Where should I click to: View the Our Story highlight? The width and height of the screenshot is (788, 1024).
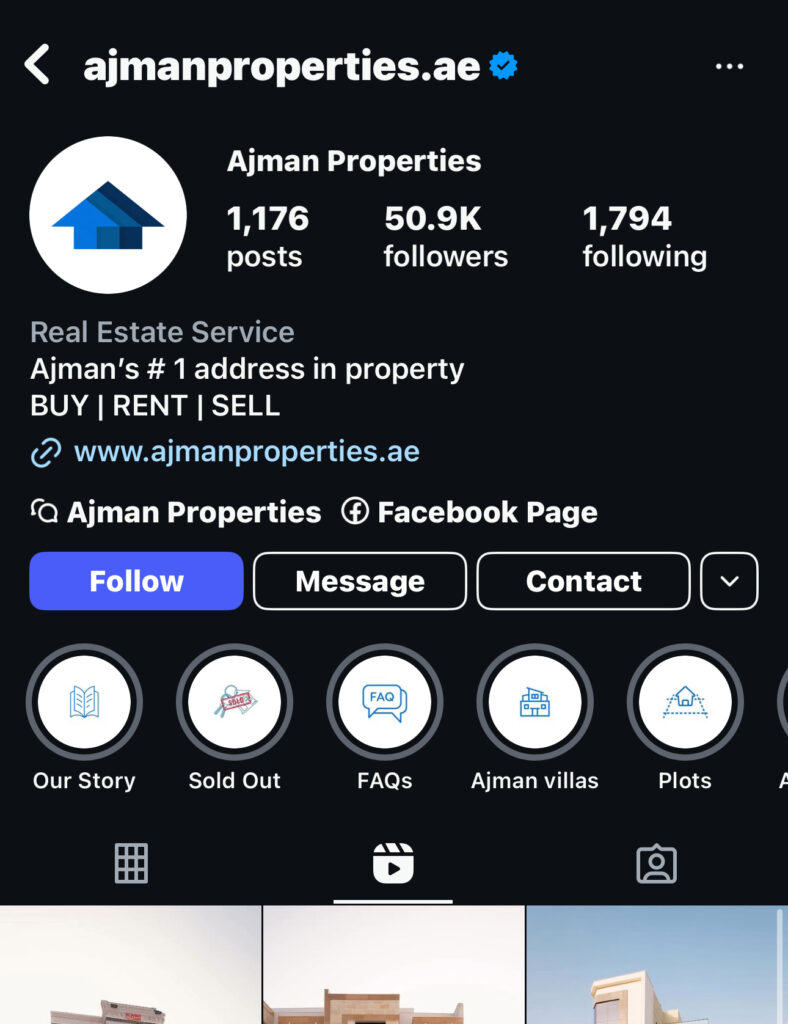point(84,703)
